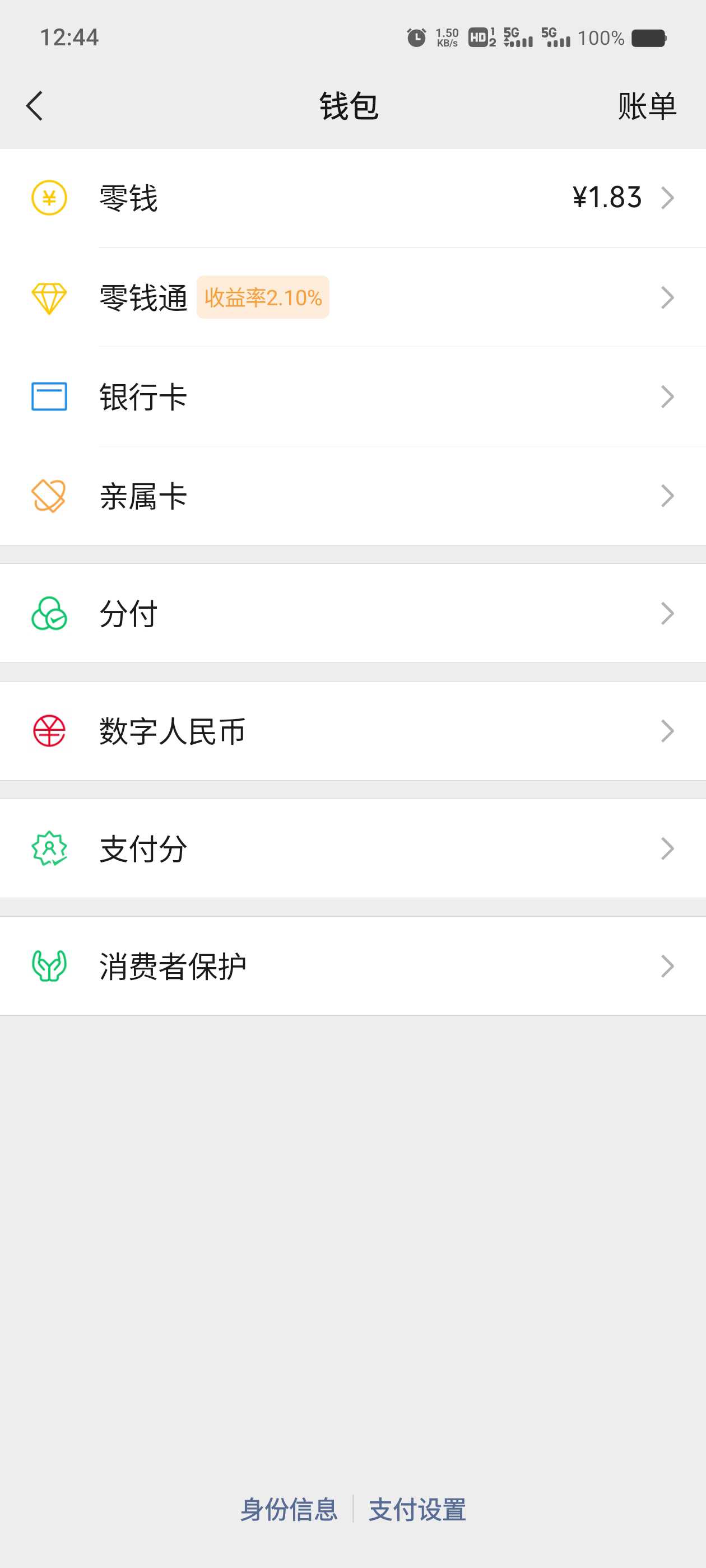
Task: Go back using the top-left arrow
Action: tap(35, 106)
